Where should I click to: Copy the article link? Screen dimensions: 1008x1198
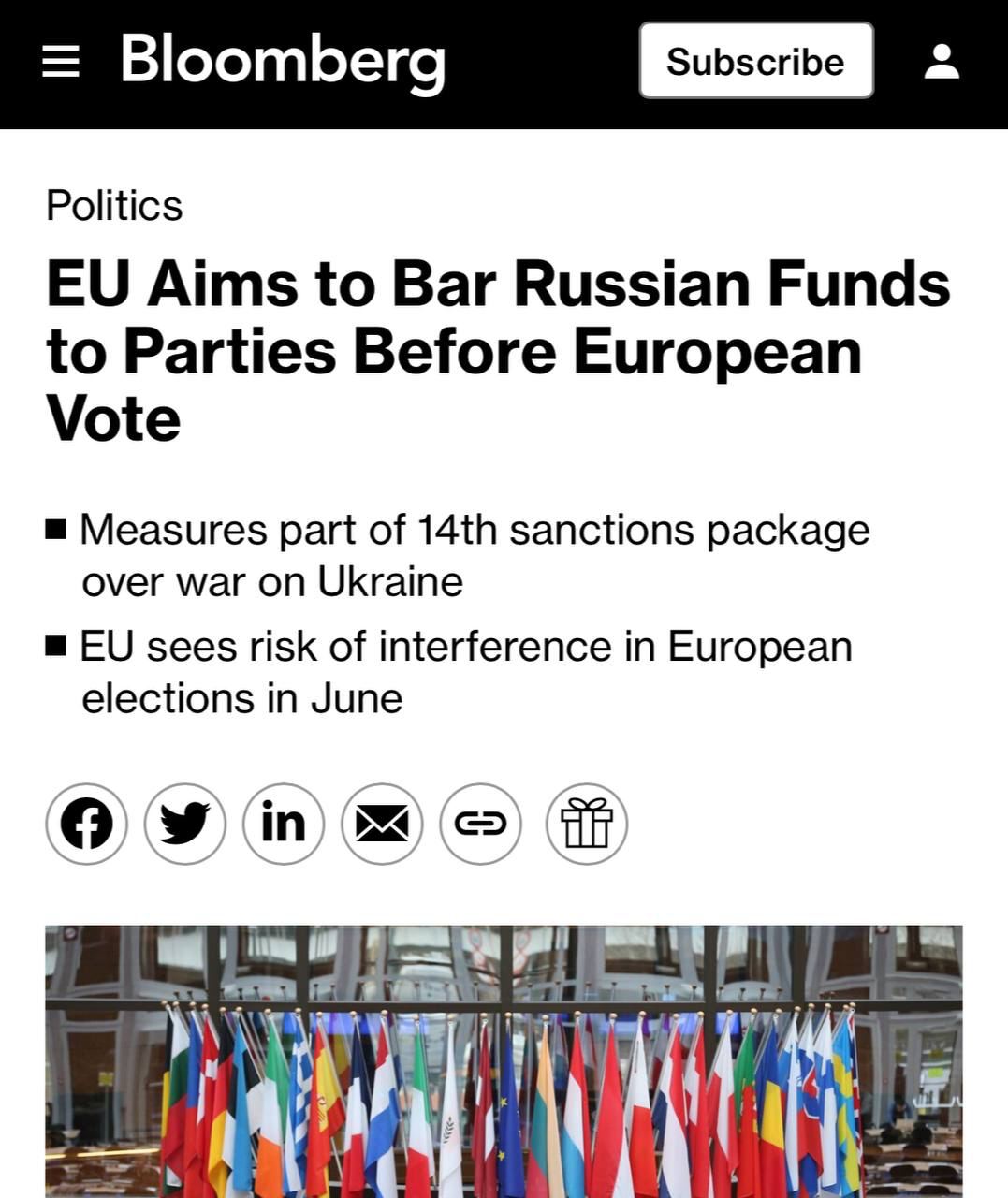(x=480, y=824)
